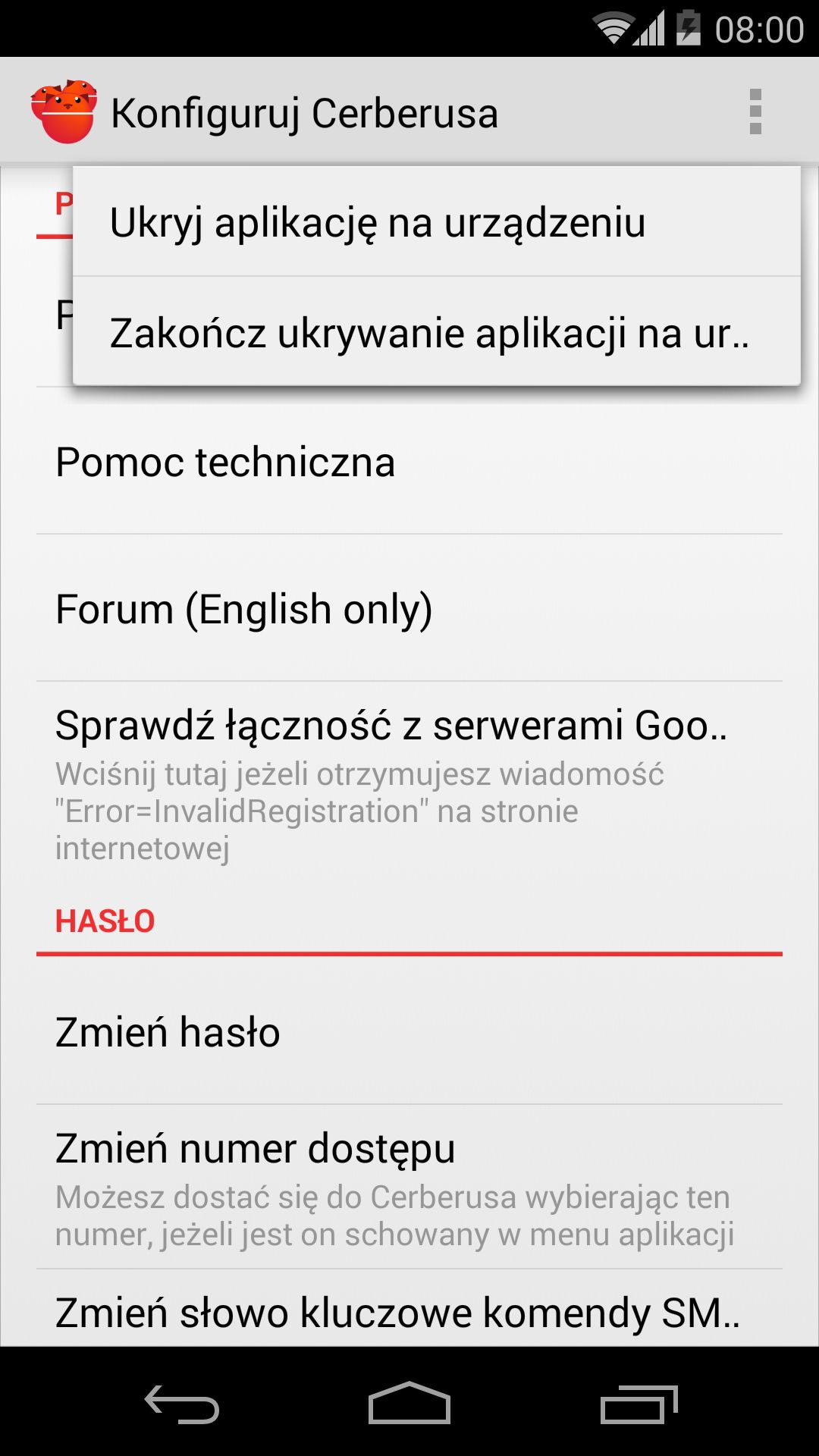Image resolution: width=819 pixels, height=1456 pixels.
Task: Choose 'Zakończ ukrywanie aplikacji' menu item
Action: tap(437, 331)
